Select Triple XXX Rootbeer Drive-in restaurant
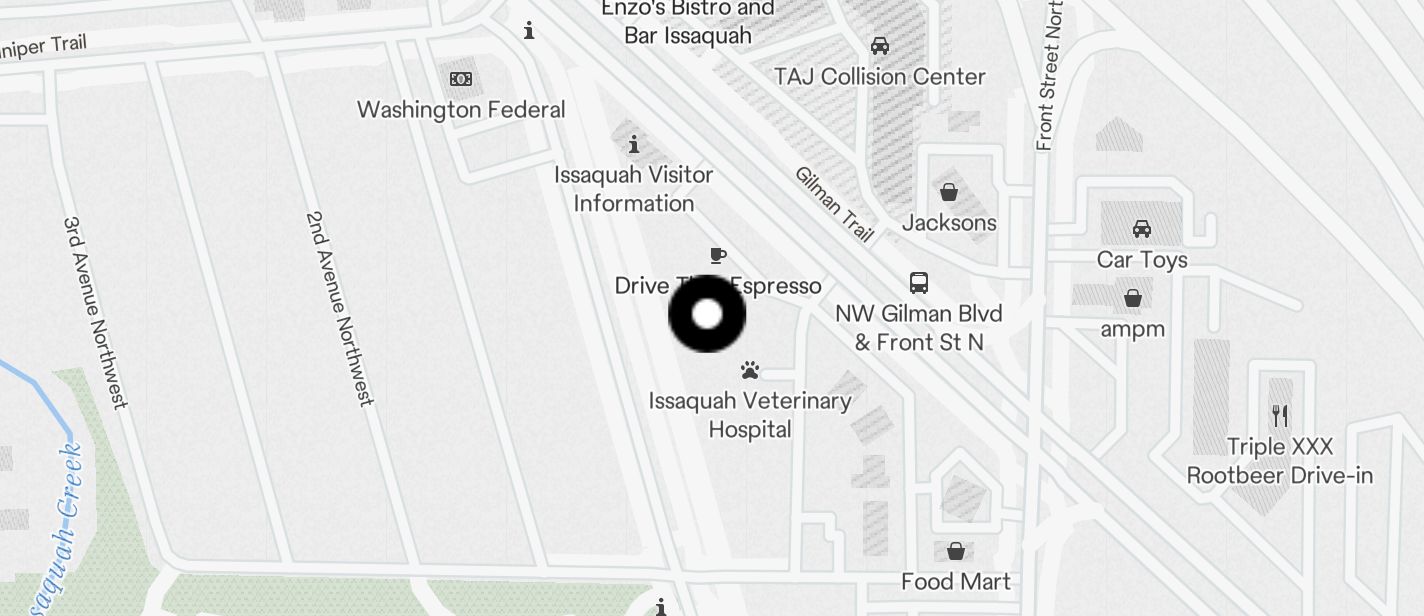Viewport: 1424px width, 616px height. point(1279,415)
